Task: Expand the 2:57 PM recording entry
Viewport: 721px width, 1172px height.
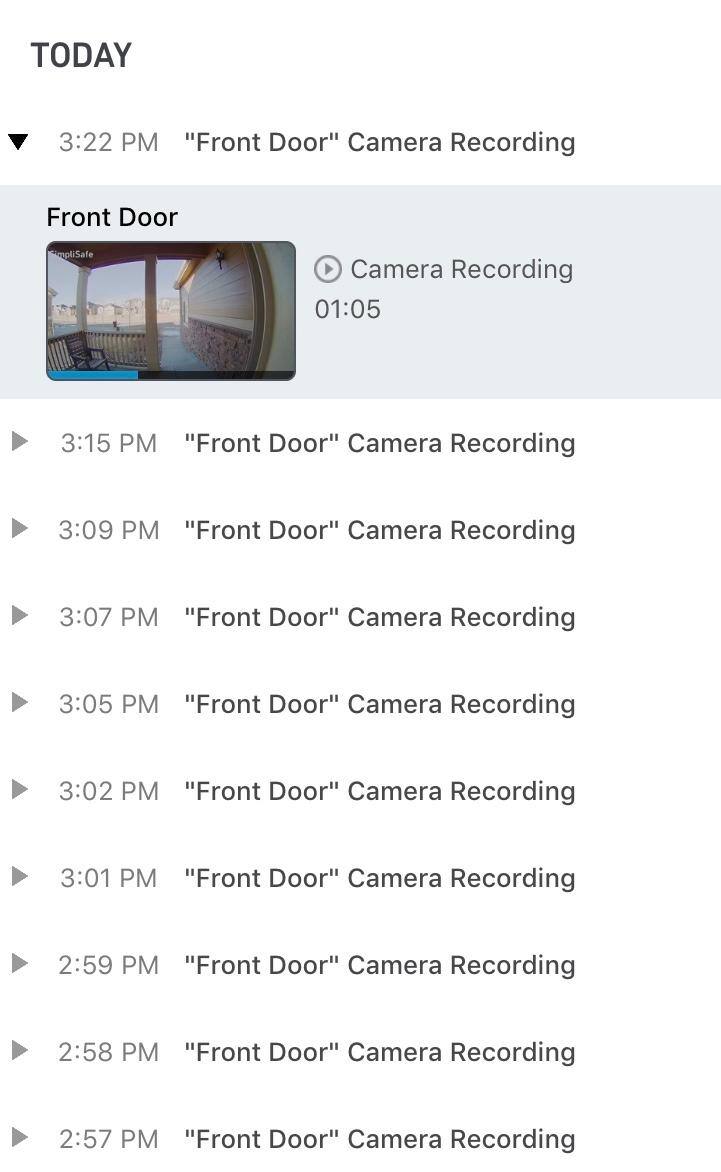Action: click(x=19, y=1137)
